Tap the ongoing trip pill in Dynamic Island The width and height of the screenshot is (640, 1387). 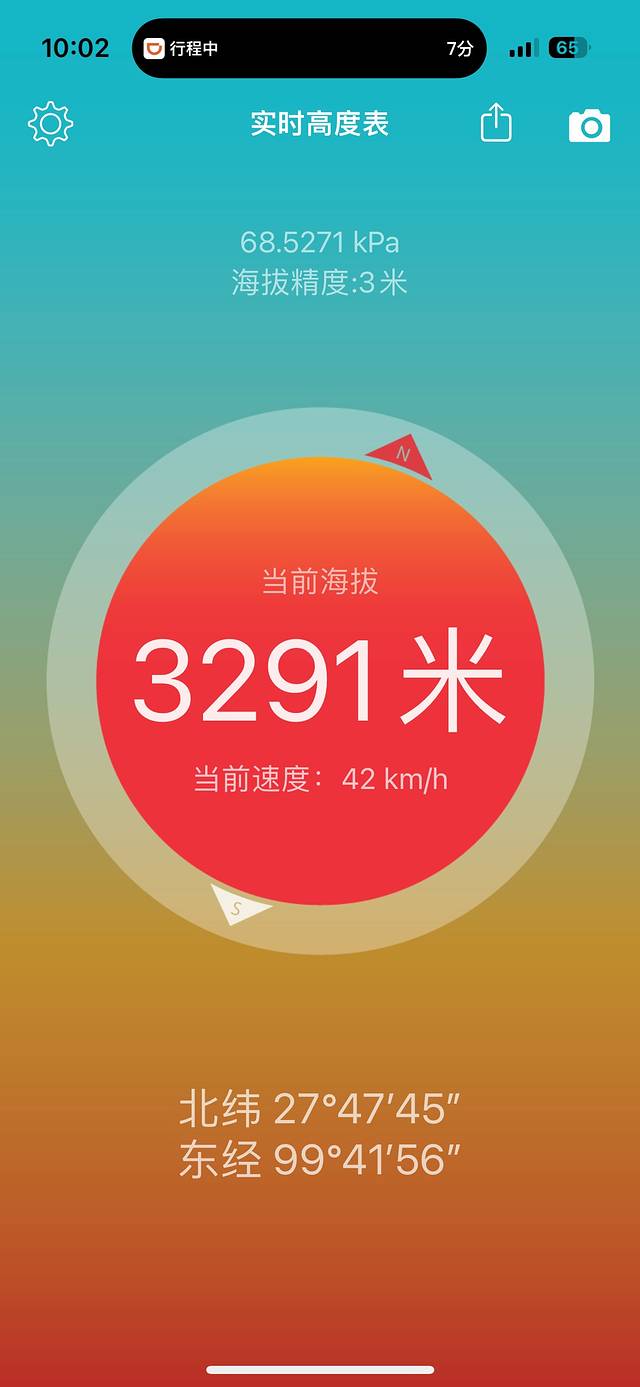[309, 48]
